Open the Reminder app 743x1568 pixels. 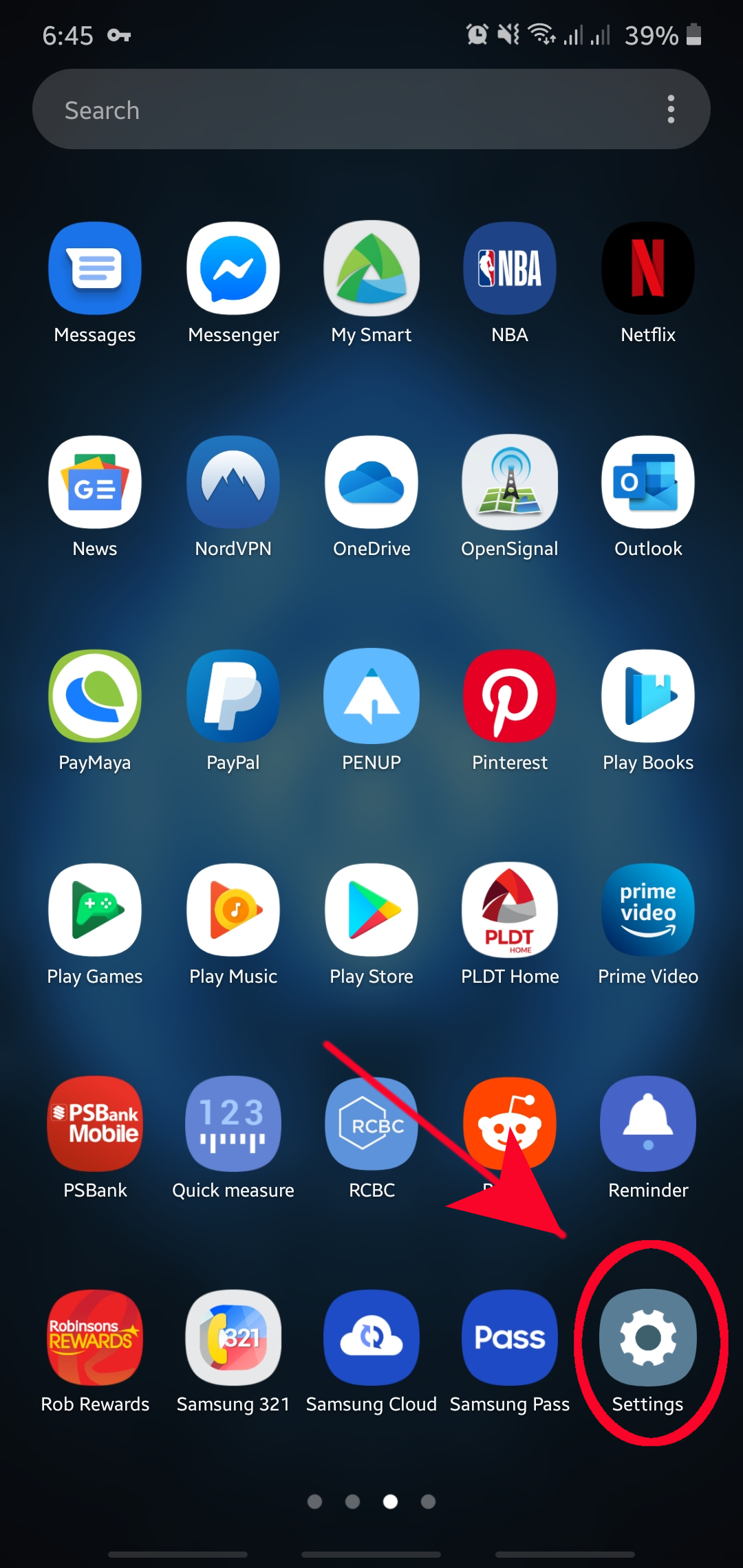[647, 1123]
